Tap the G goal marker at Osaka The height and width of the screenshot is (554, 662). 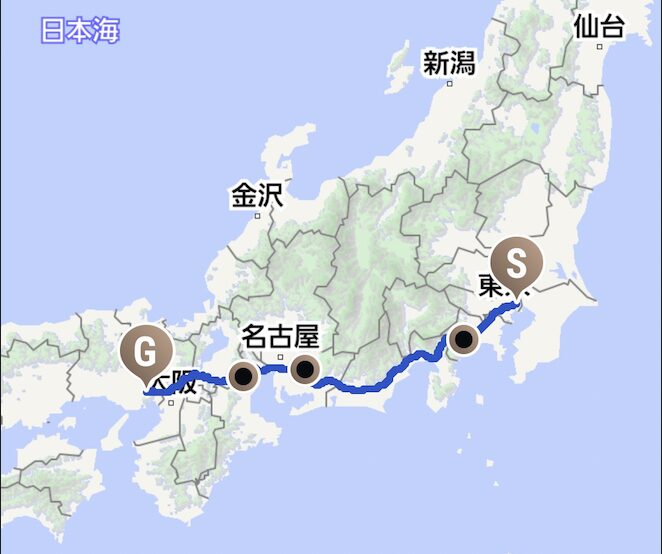[x=145, y=353]
